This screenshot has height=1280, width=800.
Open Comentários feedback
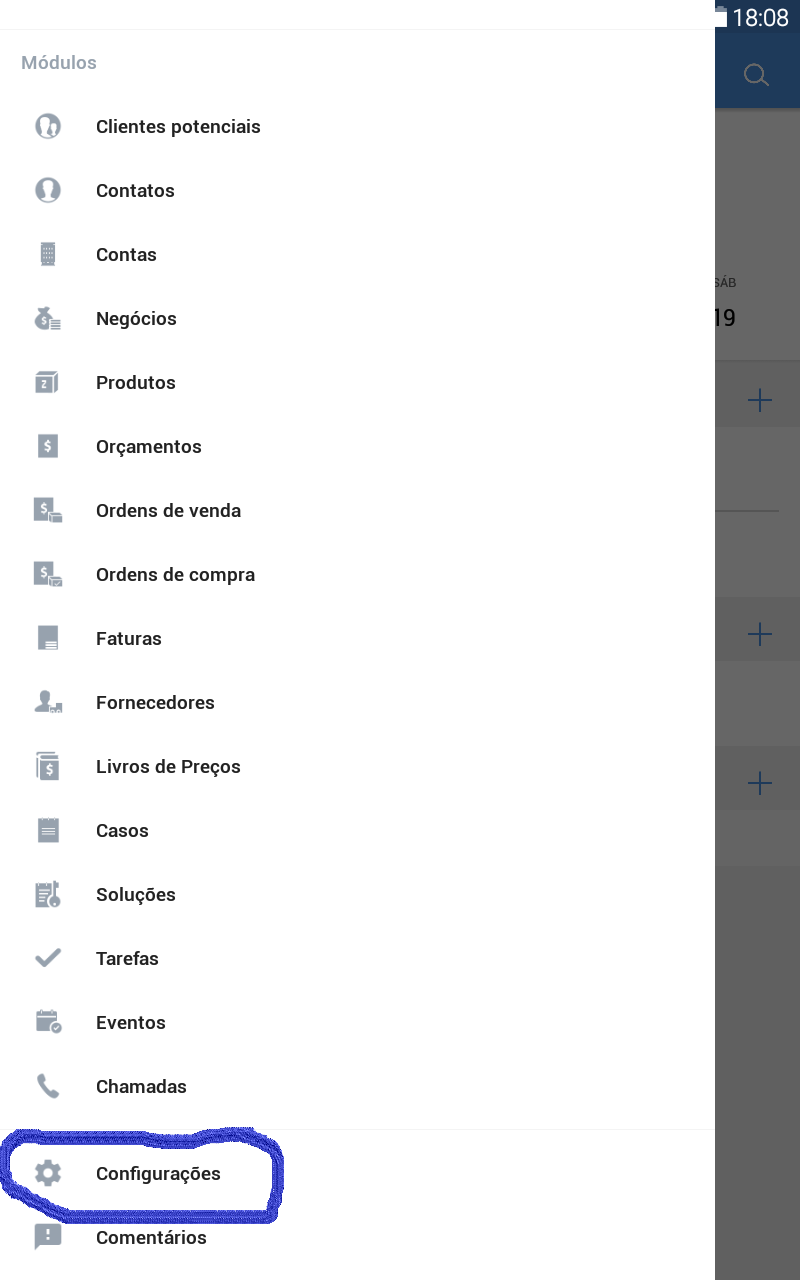point(151,1238)
